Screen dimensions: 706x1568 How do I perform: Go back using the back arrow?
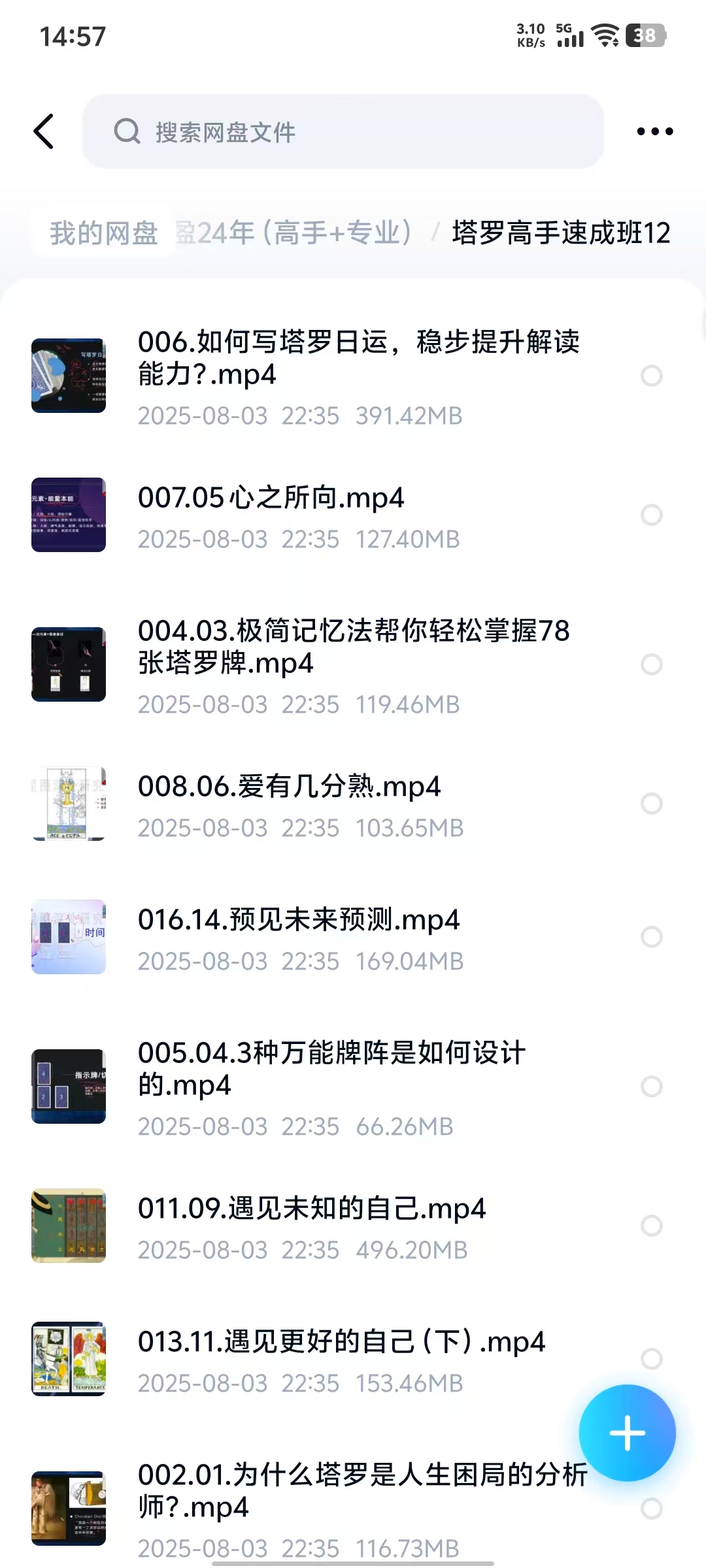tap(44, 131)
